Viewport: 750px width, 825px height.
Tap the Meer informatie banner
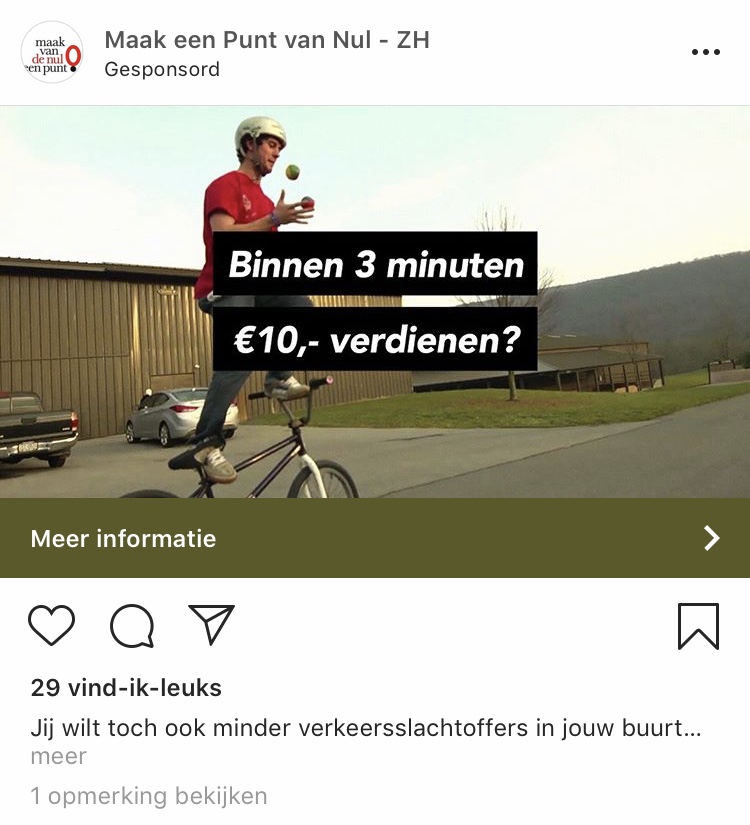click(375, 539)
